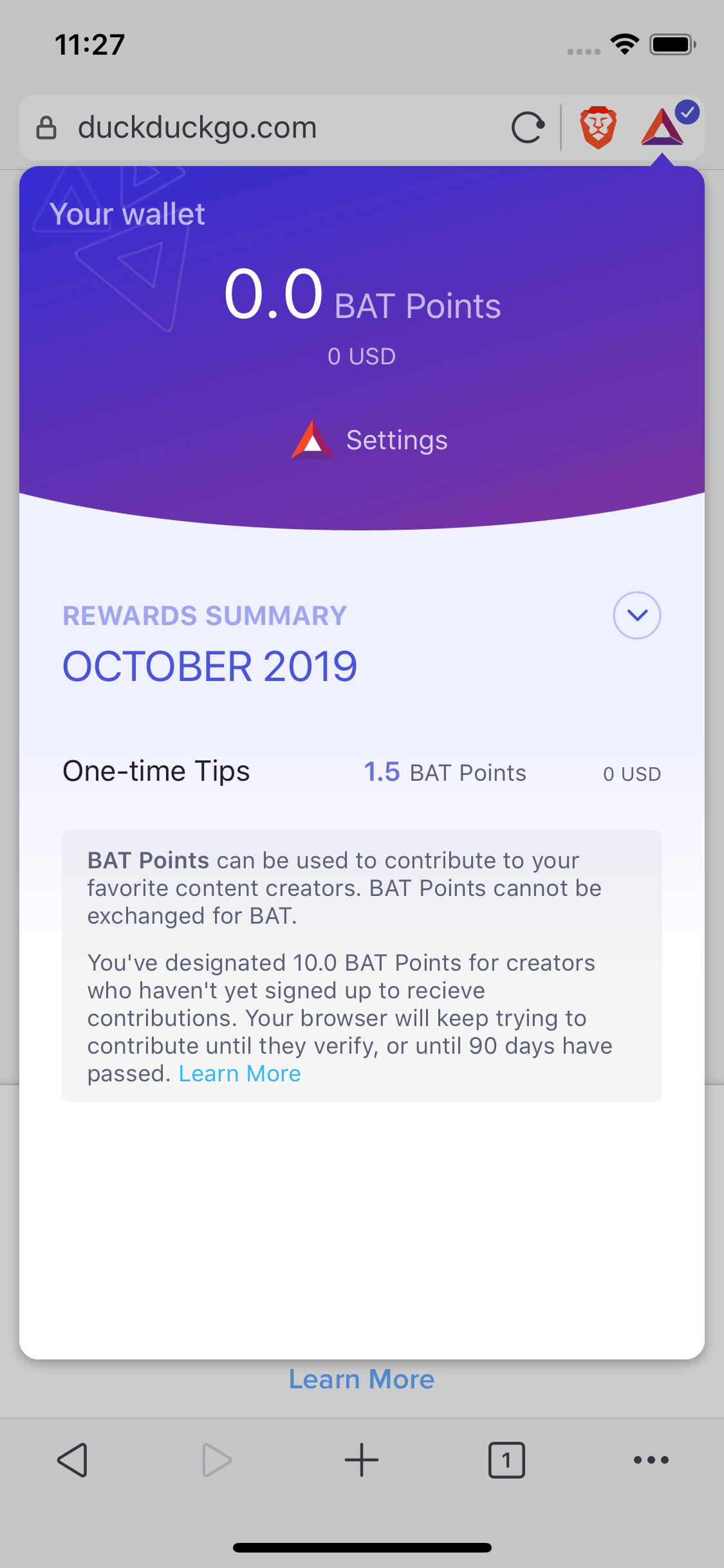The height and width of the screenshot is (1568, 724).
Task: Tap the Brave Shields lion icon
Action: tap(598, 127)
